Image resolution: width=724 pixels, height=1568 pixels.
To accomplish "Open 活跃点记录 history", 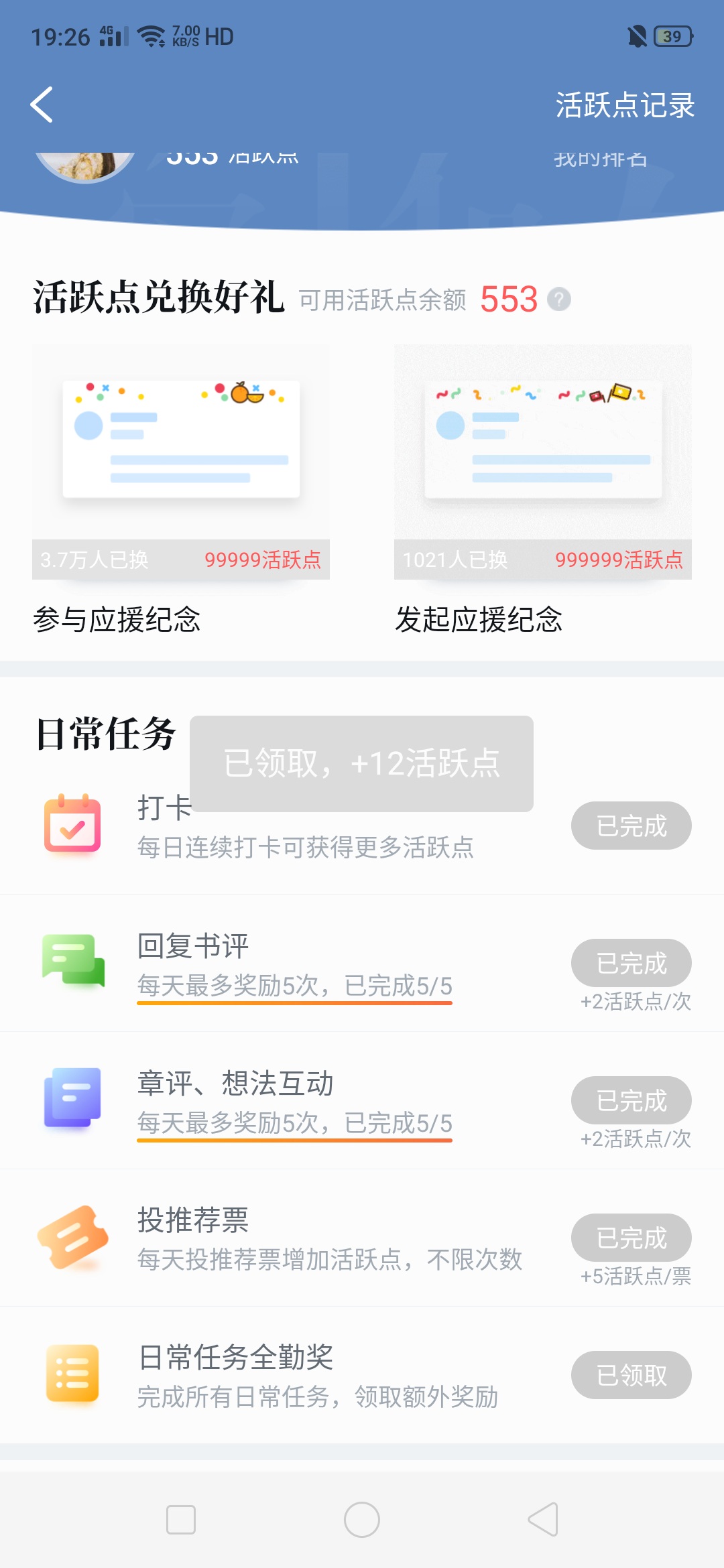I will [625, 105].
